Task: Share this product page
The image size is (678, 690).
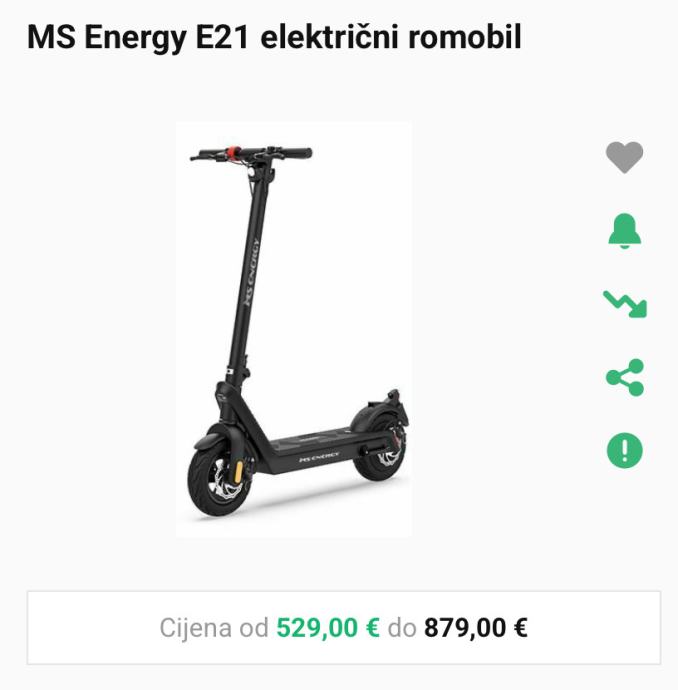Action: tap(624, 377)
